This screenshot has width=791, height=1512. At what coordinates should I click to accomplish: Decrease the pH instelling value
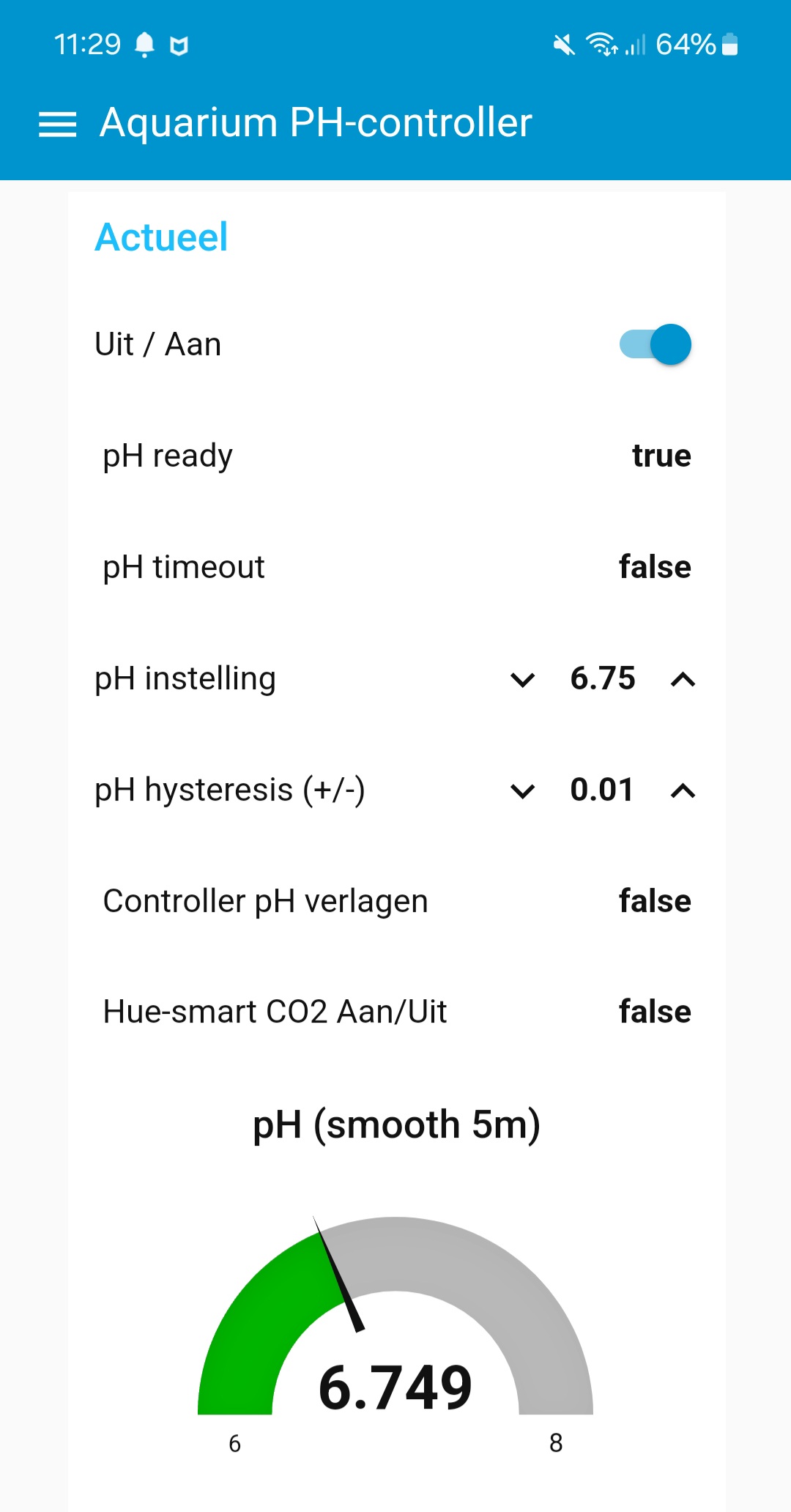[522, 680]
